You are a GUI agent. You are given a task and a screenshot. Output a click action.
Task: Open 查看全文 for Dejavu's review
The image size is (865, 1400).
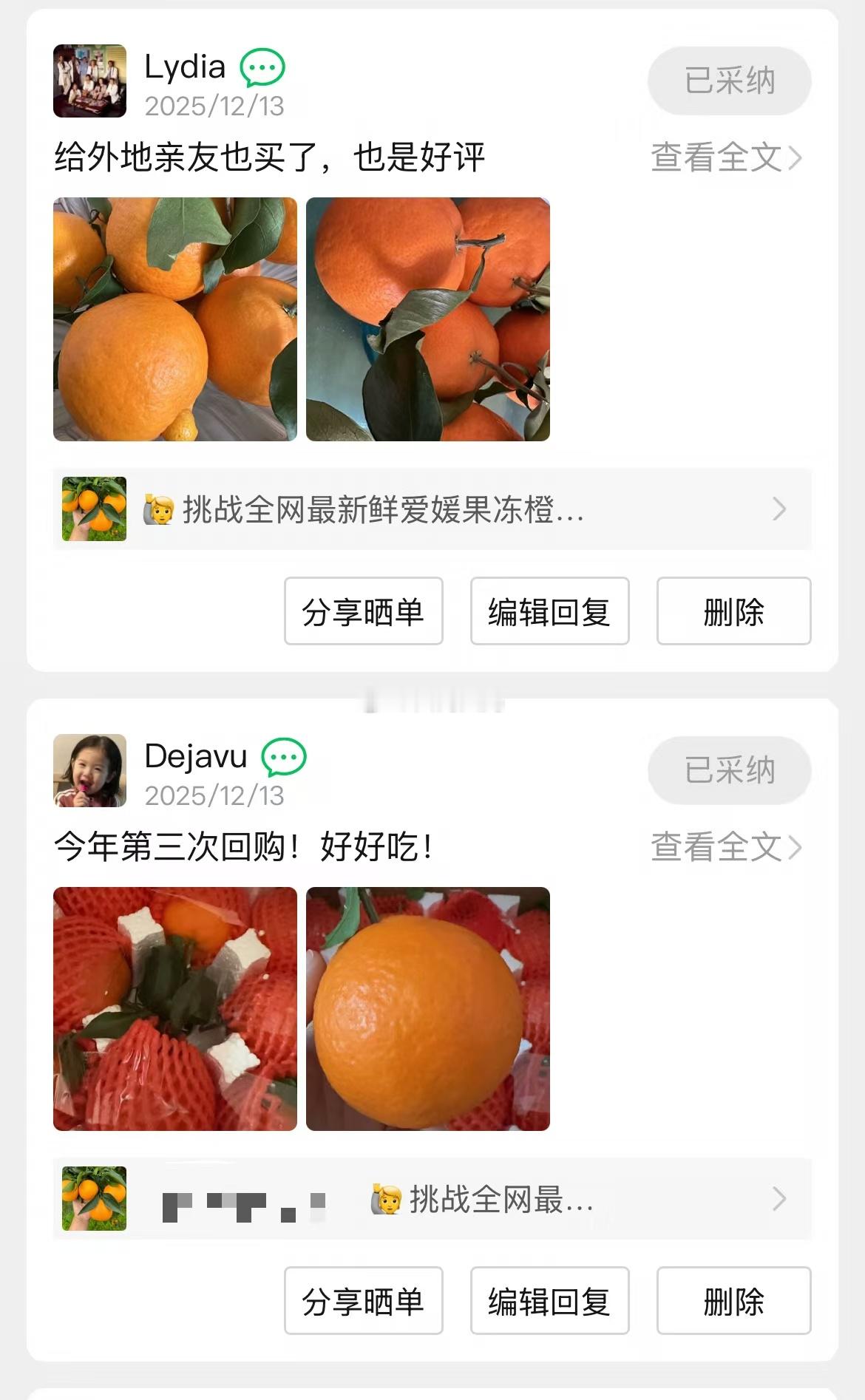pos(726,847)
